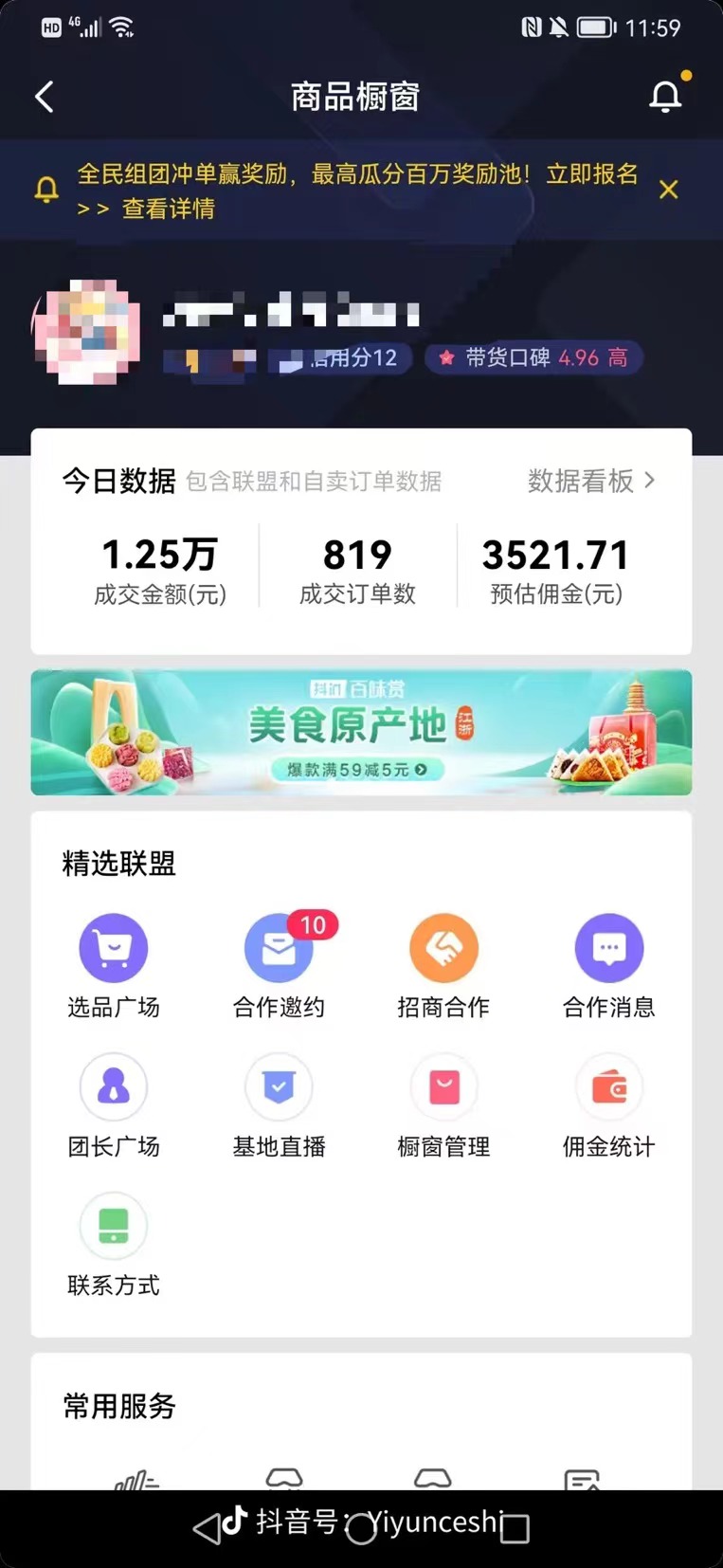The width and height of the screenshot is (723, 1568).
Task: Open the 选品广场 icon
Action: (x=113, y=947)
